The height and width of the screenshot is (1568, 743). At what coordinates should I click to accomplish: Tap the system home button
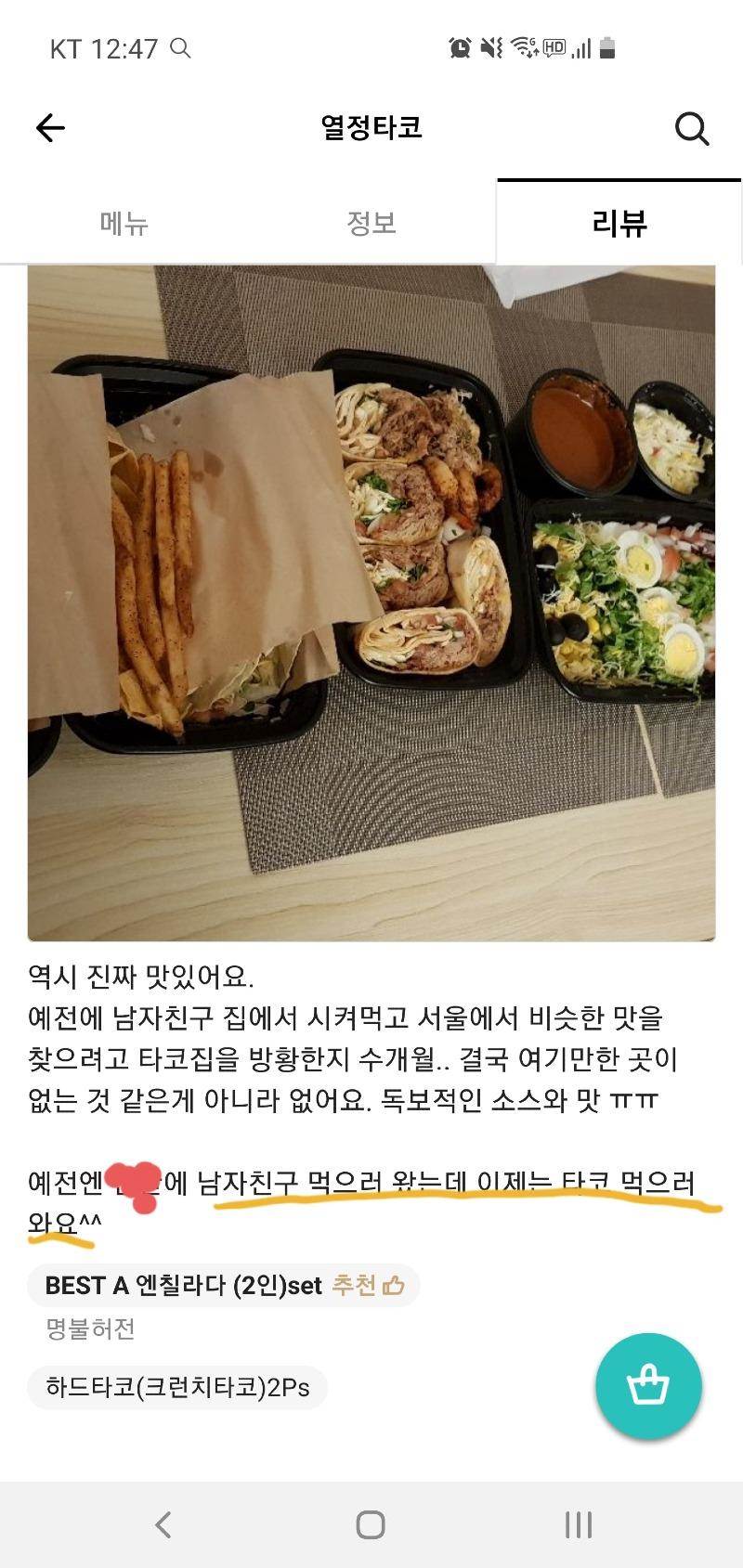371,1524
